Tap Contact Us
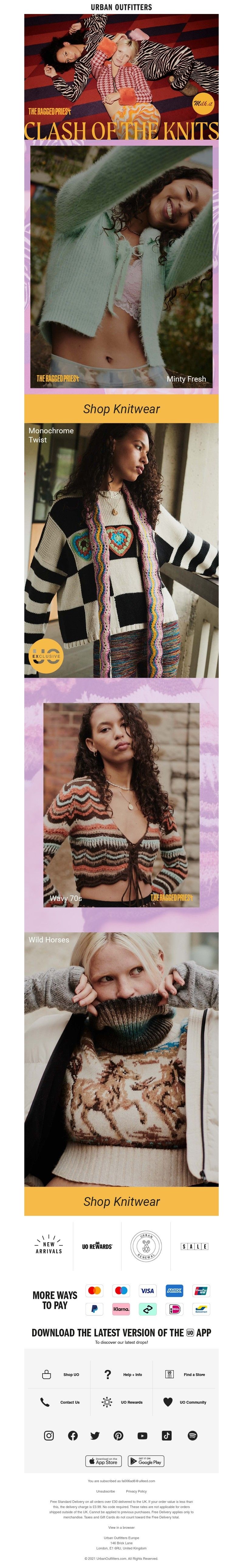Screen dimensions: 243x1568 click(61, 1402)
